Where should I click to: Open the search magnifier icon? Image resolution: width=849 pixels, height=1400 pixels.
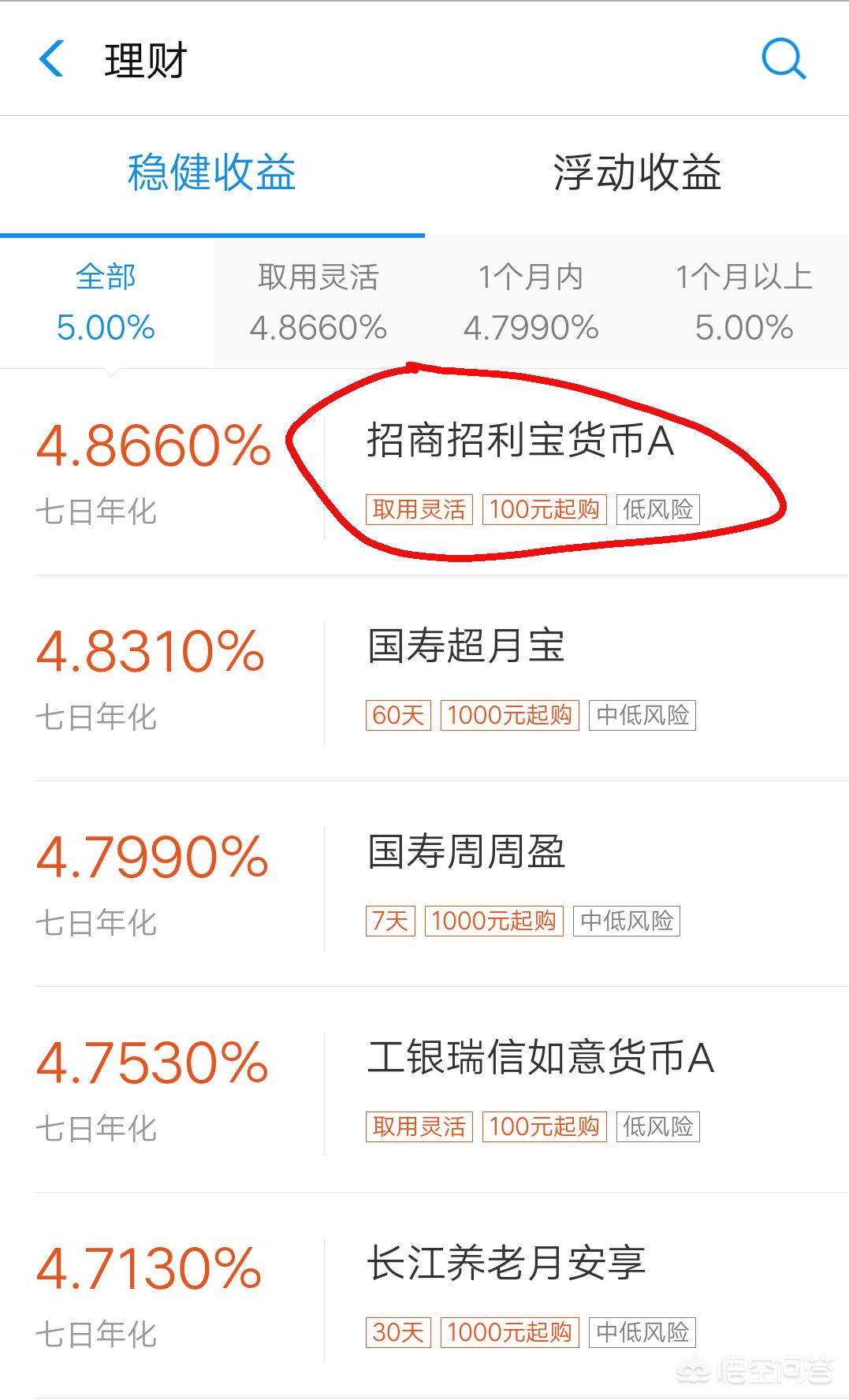(784, 59)
